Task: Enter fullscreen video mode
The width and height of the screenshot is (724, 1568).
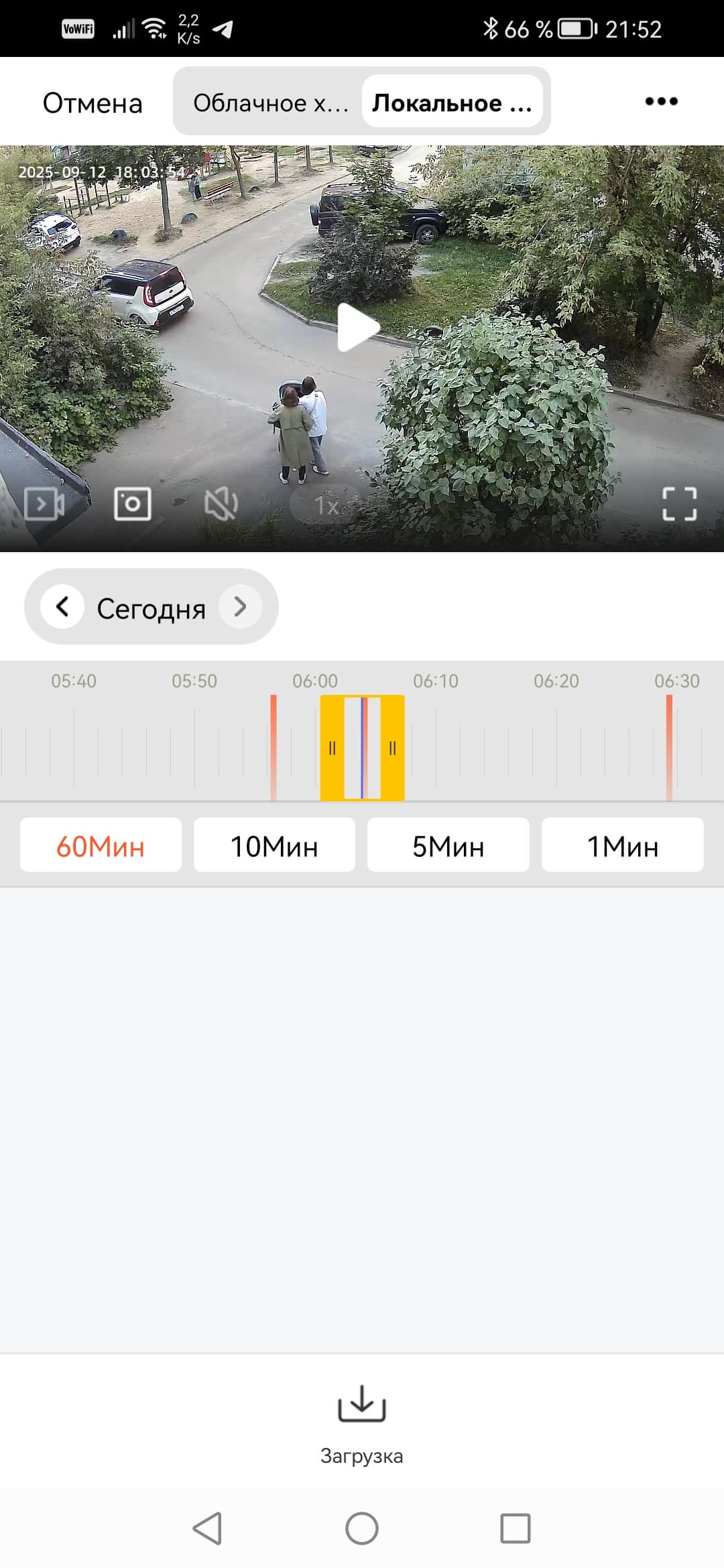Action: click(x=679, y=504)
